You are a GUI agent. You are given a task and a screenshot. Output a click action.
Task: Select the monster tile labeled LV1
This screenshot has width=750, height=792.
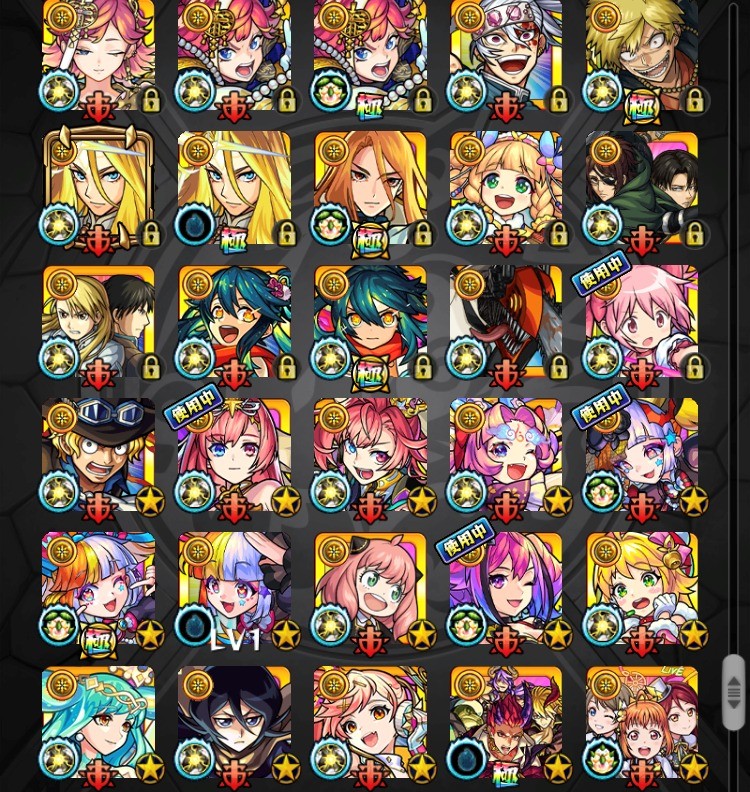tap(234, 592)
